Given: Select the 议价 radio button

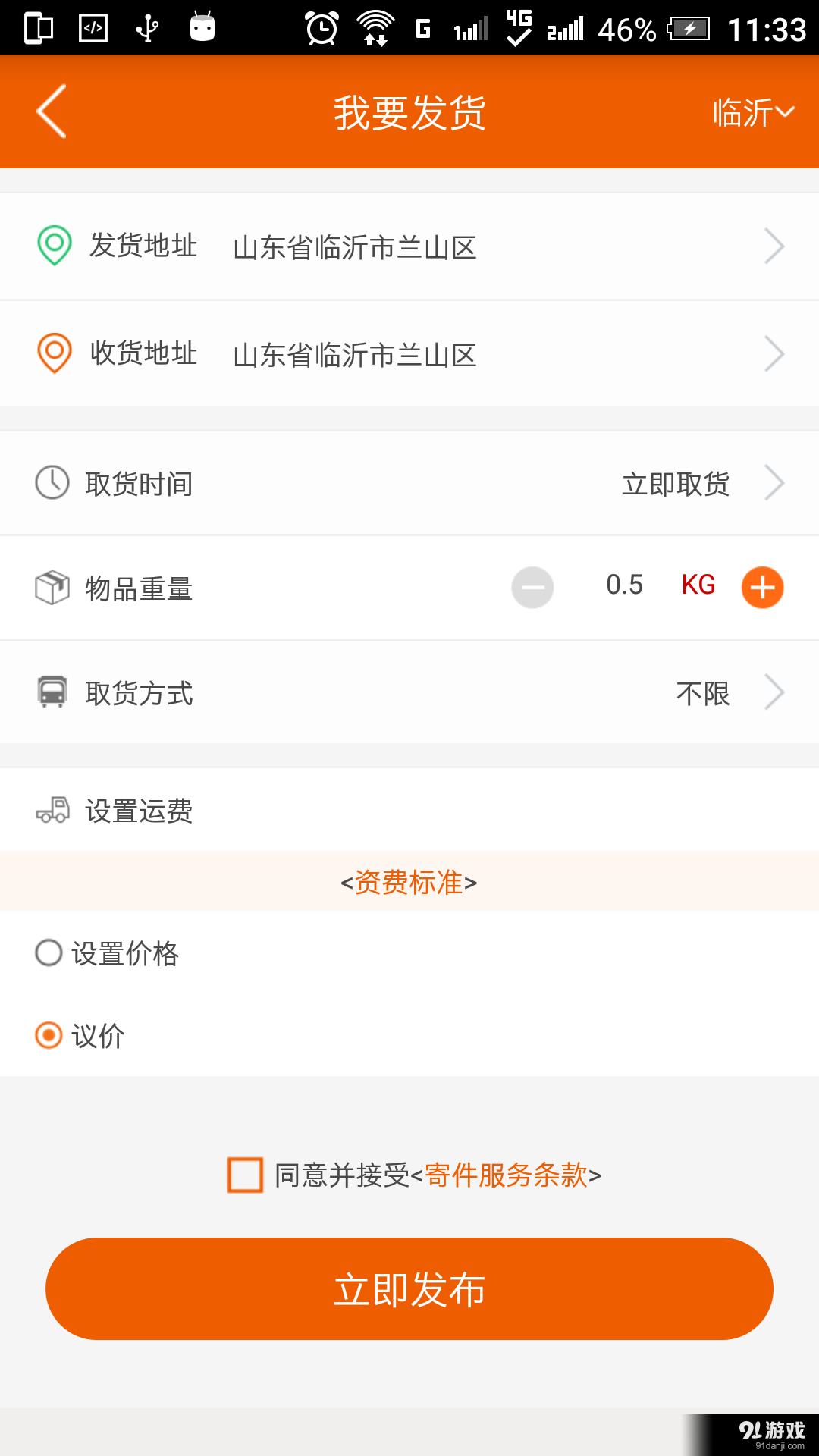Looking at the screenshot, I should tap(49, 1034).
